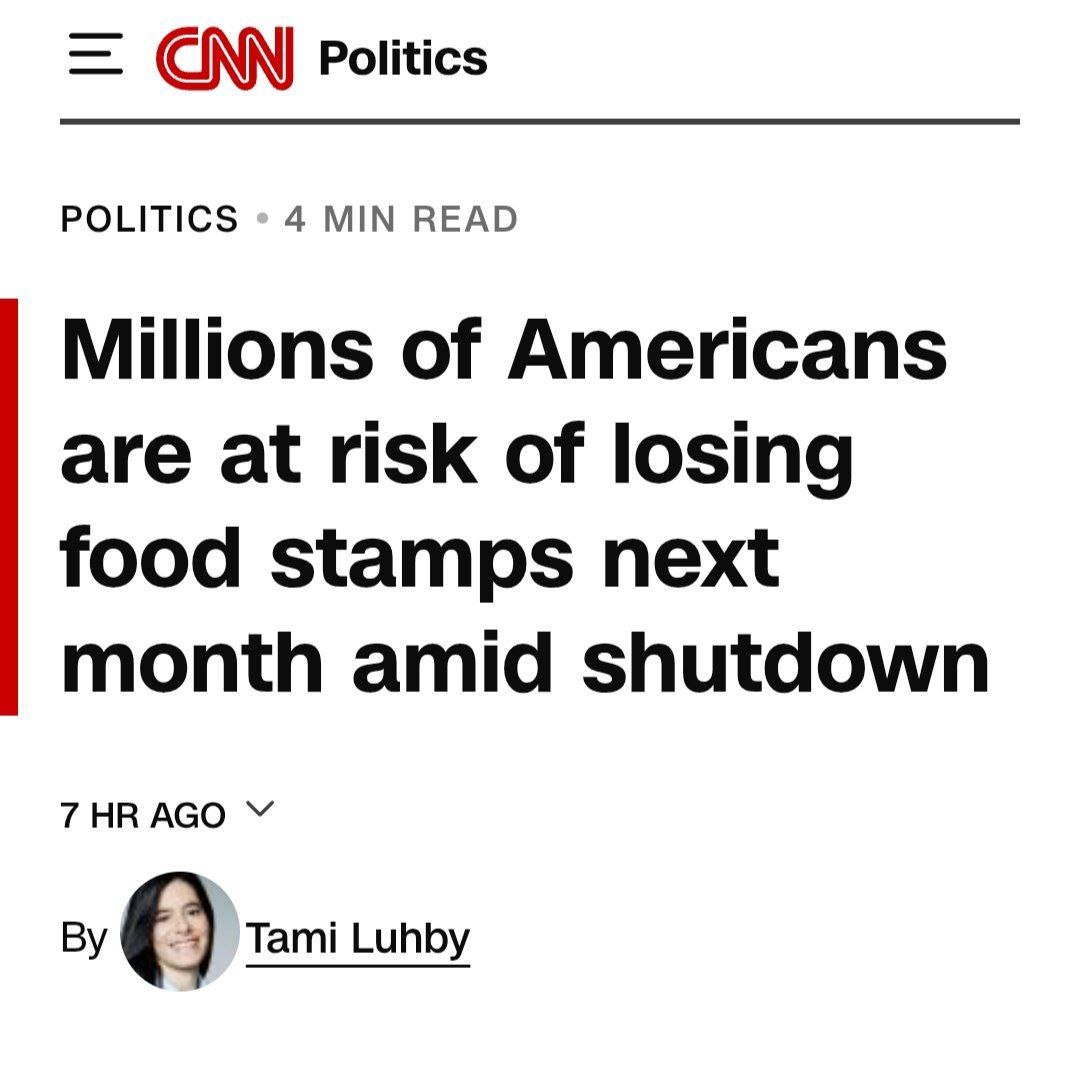The image size is (1080, 1066).
Task: Open the Politics section
Action: [402, 59]
